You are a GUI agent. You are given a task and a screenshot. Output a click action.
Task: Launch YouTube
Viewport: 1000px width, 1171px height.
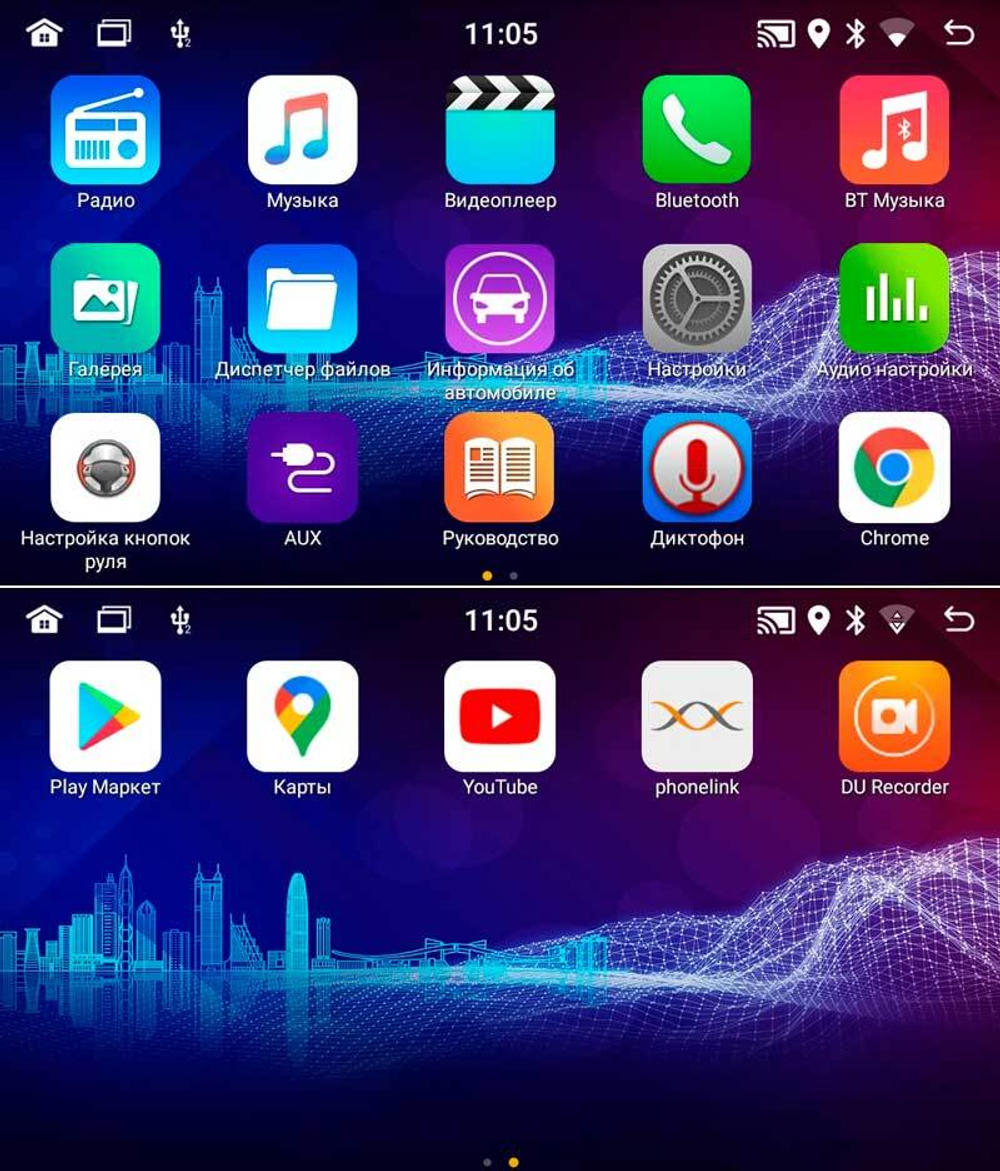500,716
